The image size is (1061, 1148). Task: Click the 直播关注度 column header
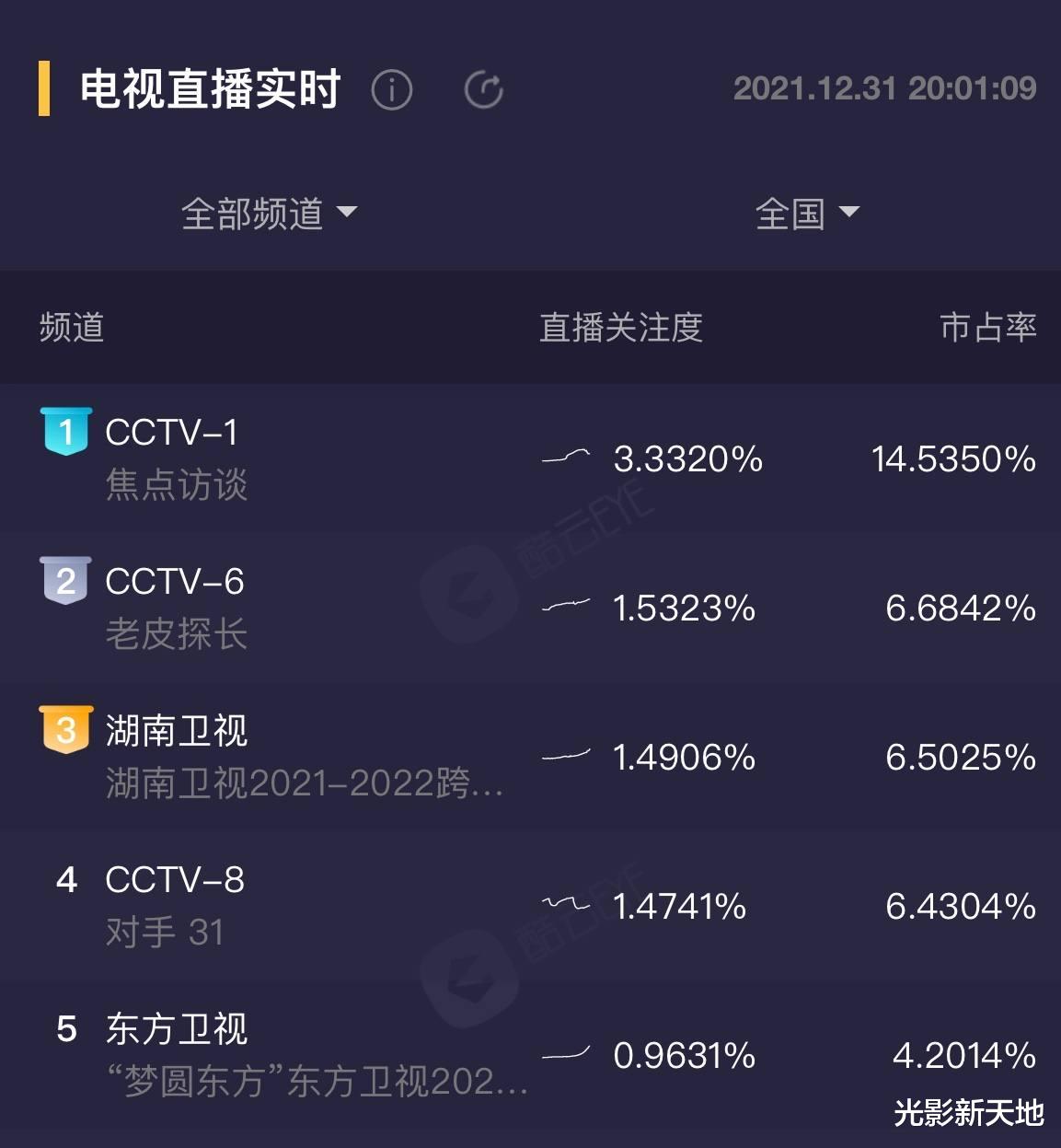coord(620,328)
